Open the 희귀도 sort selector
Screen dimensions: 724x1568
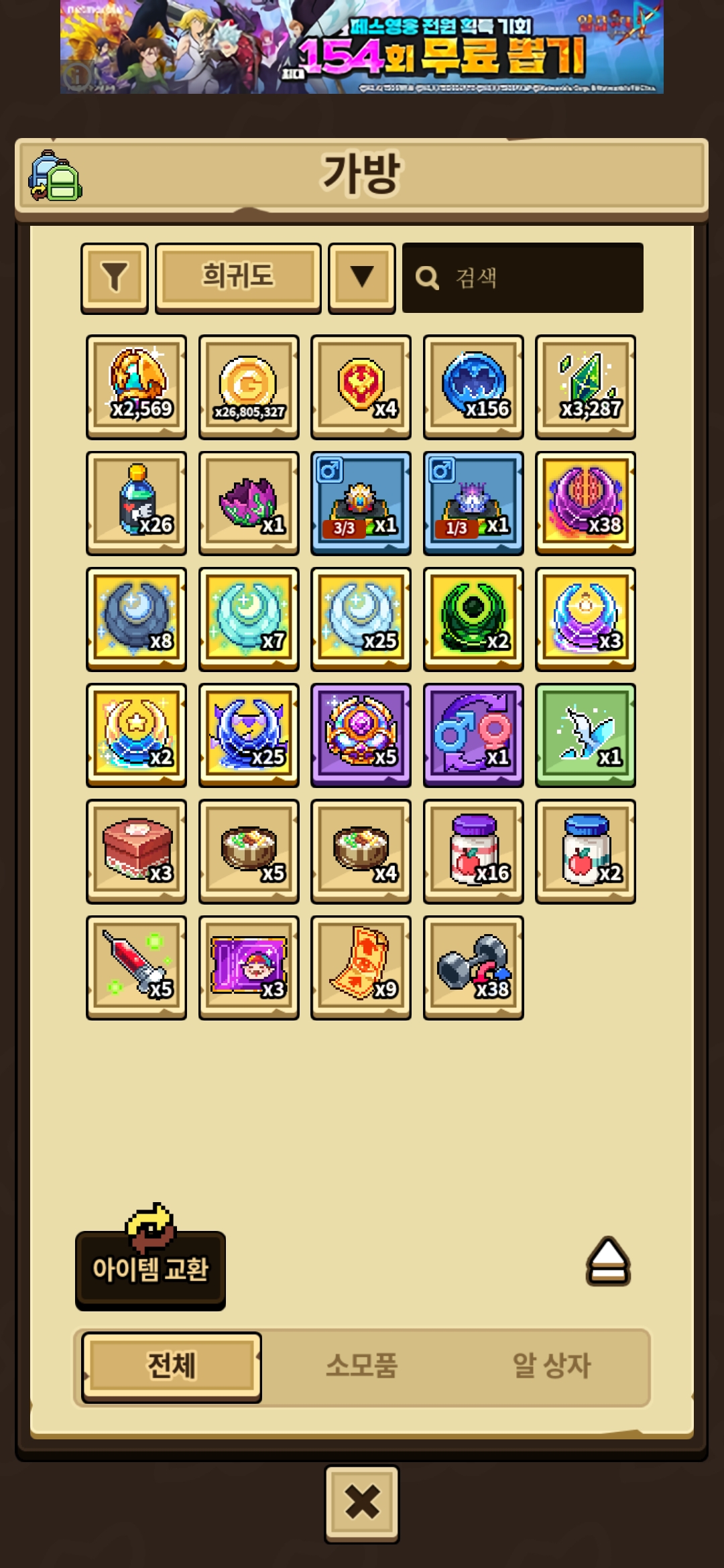coord(238,277)
